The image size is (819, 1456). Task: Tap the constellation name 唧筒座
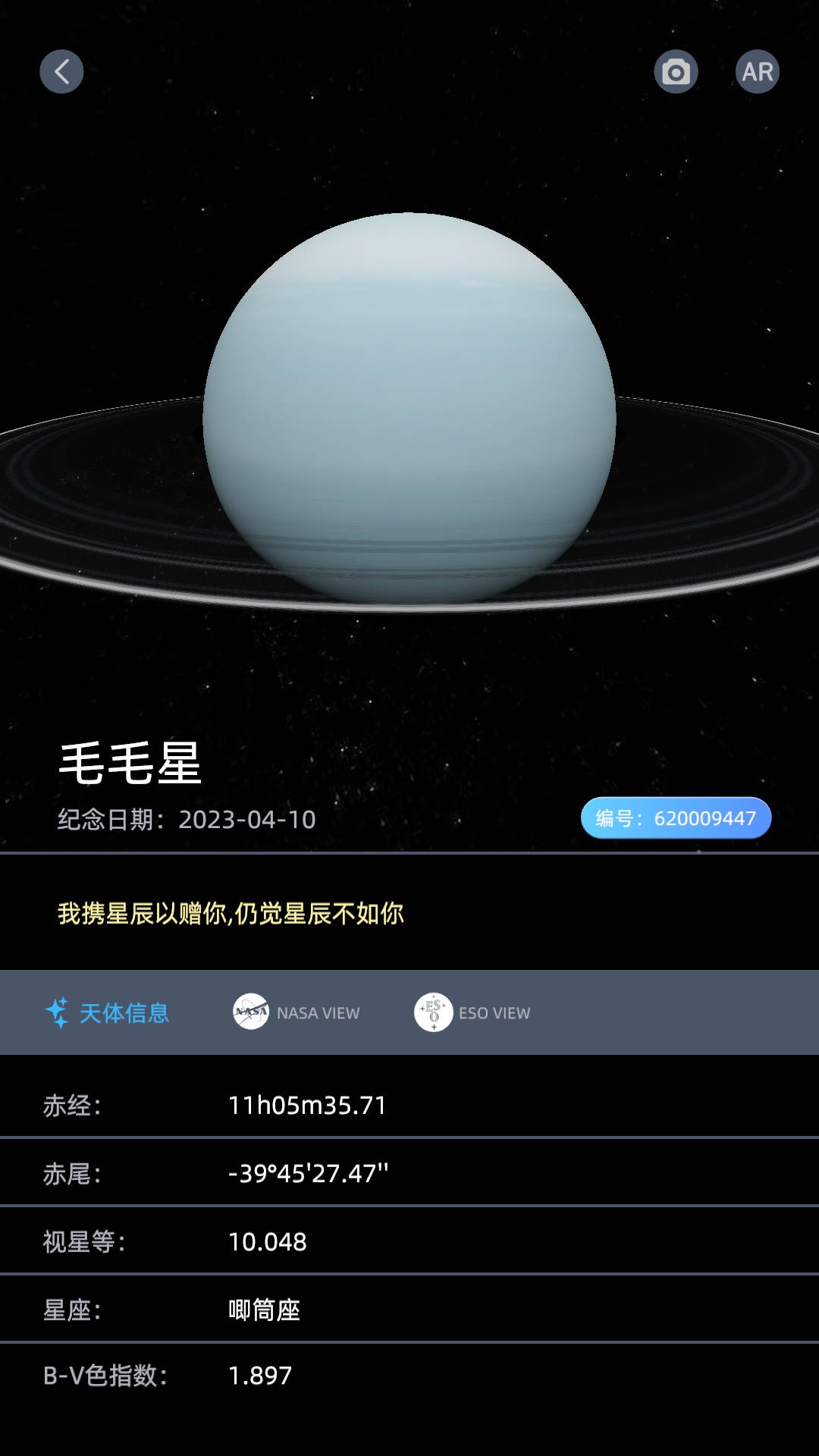(x=264, y=1309)
